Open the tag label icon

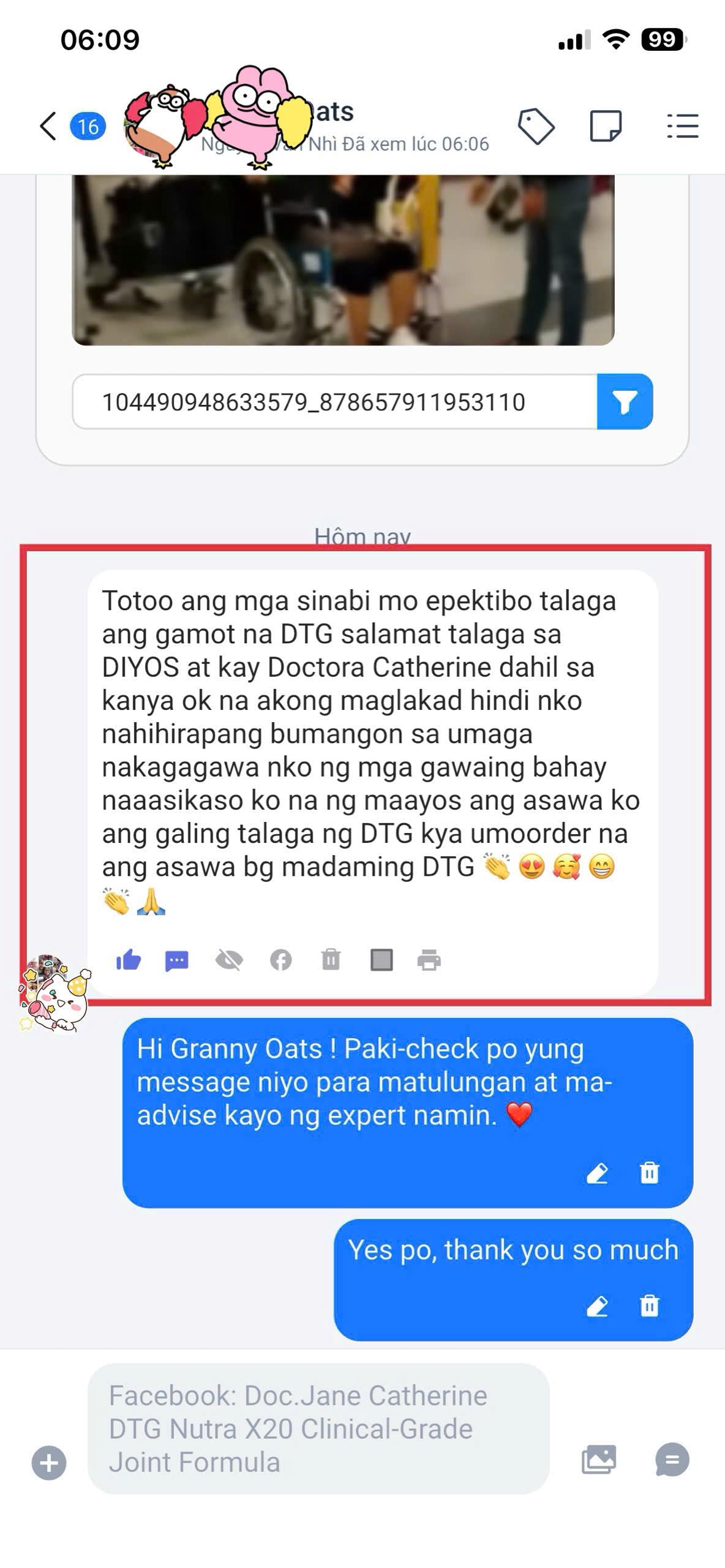536,126
